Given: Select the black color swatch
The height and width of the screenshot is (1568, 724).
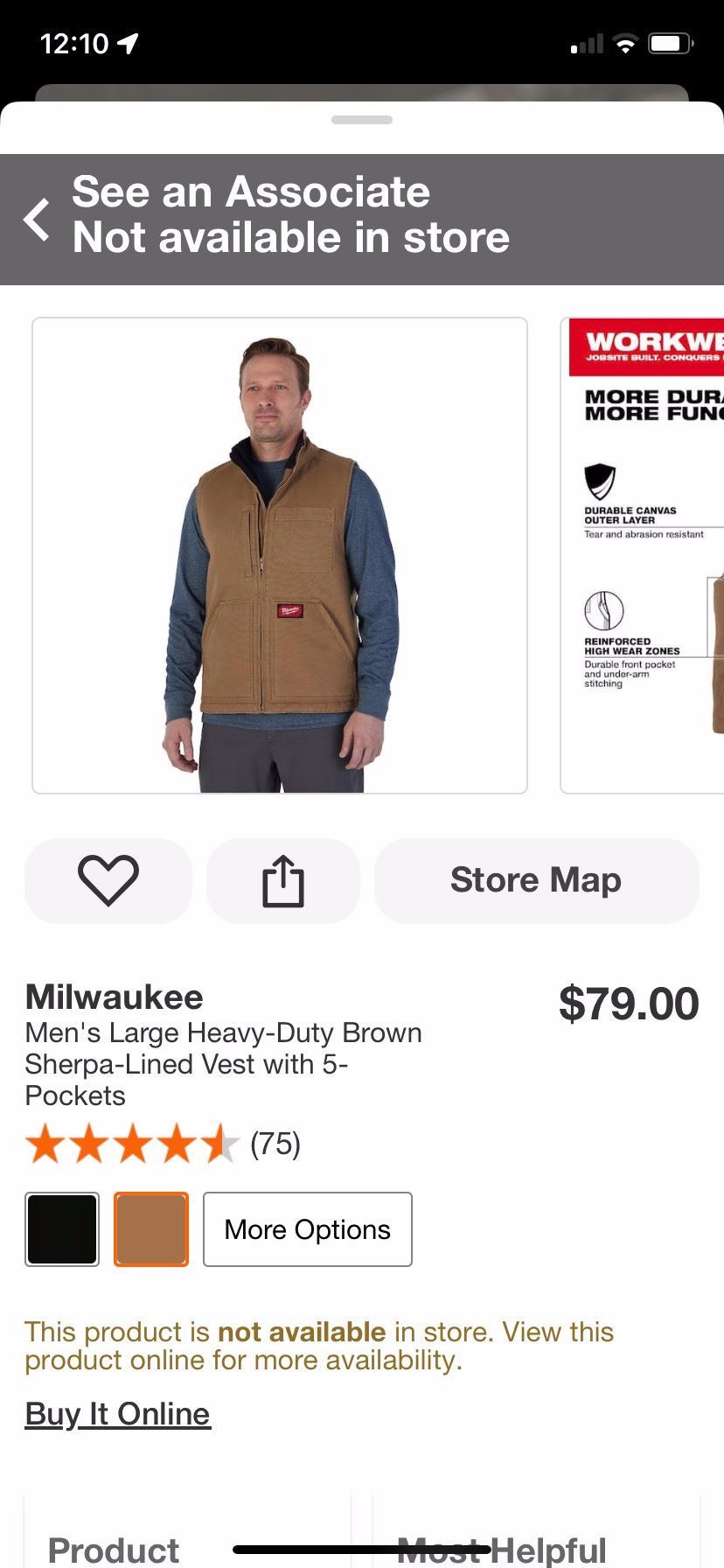Looking at the screenshot, I should 62,1229.
